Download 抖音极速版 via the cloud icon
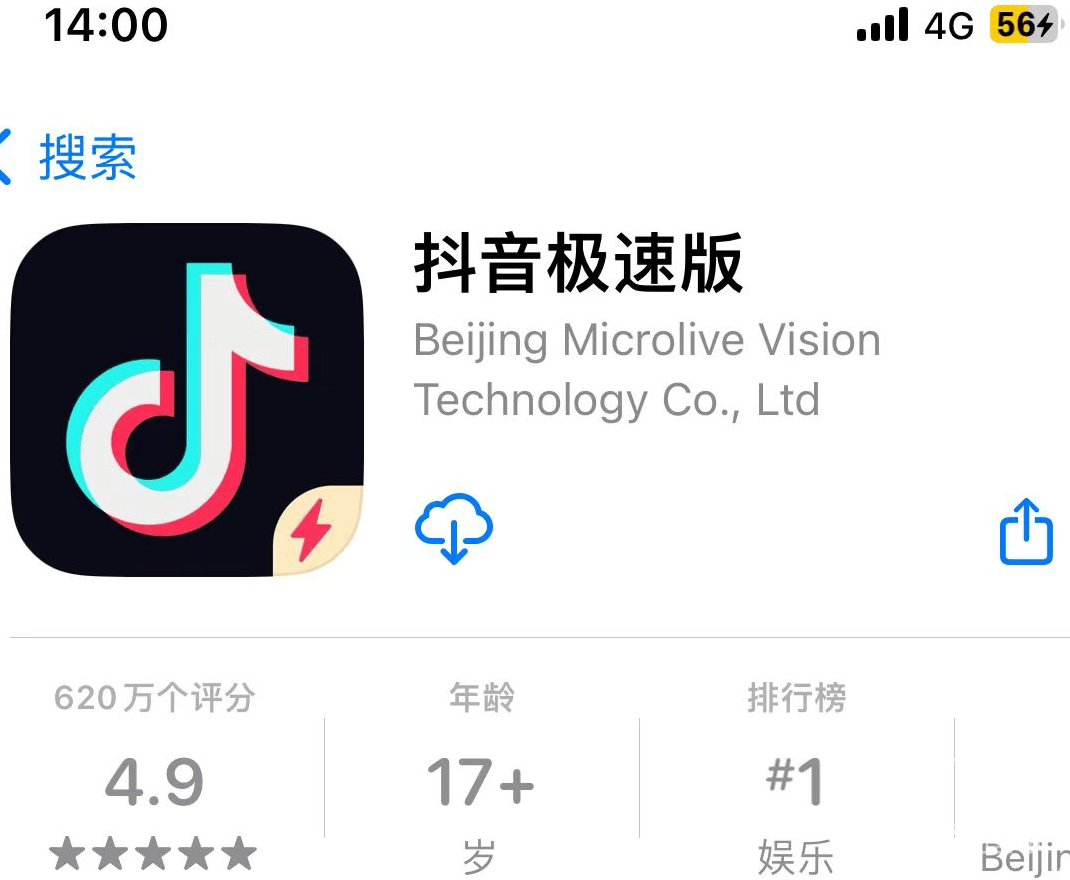Image resolution: width=1070 pixels, height=880 pixels. pos(453,530)
